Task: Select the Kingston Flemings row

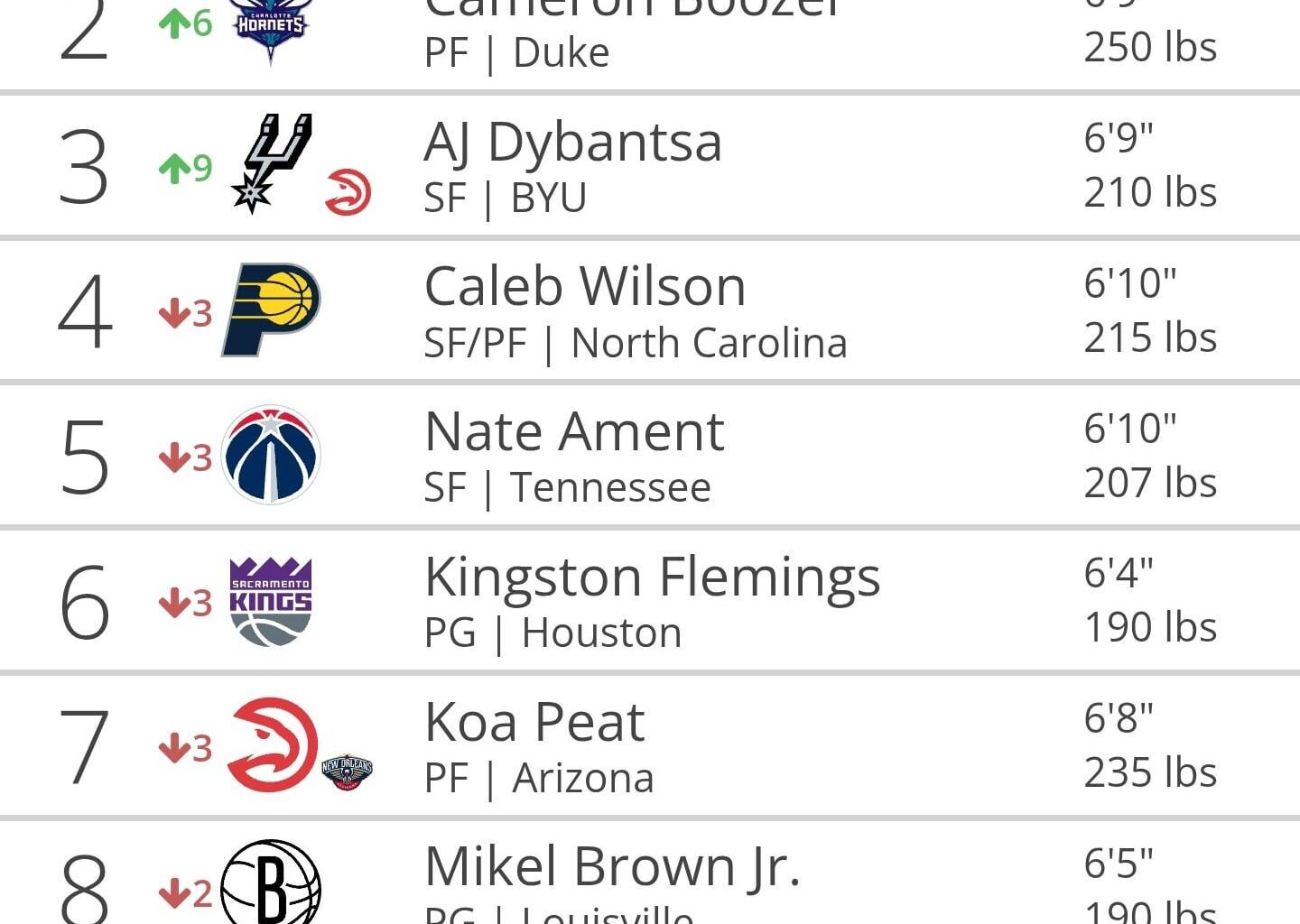Action: click(x=652, y=577)
